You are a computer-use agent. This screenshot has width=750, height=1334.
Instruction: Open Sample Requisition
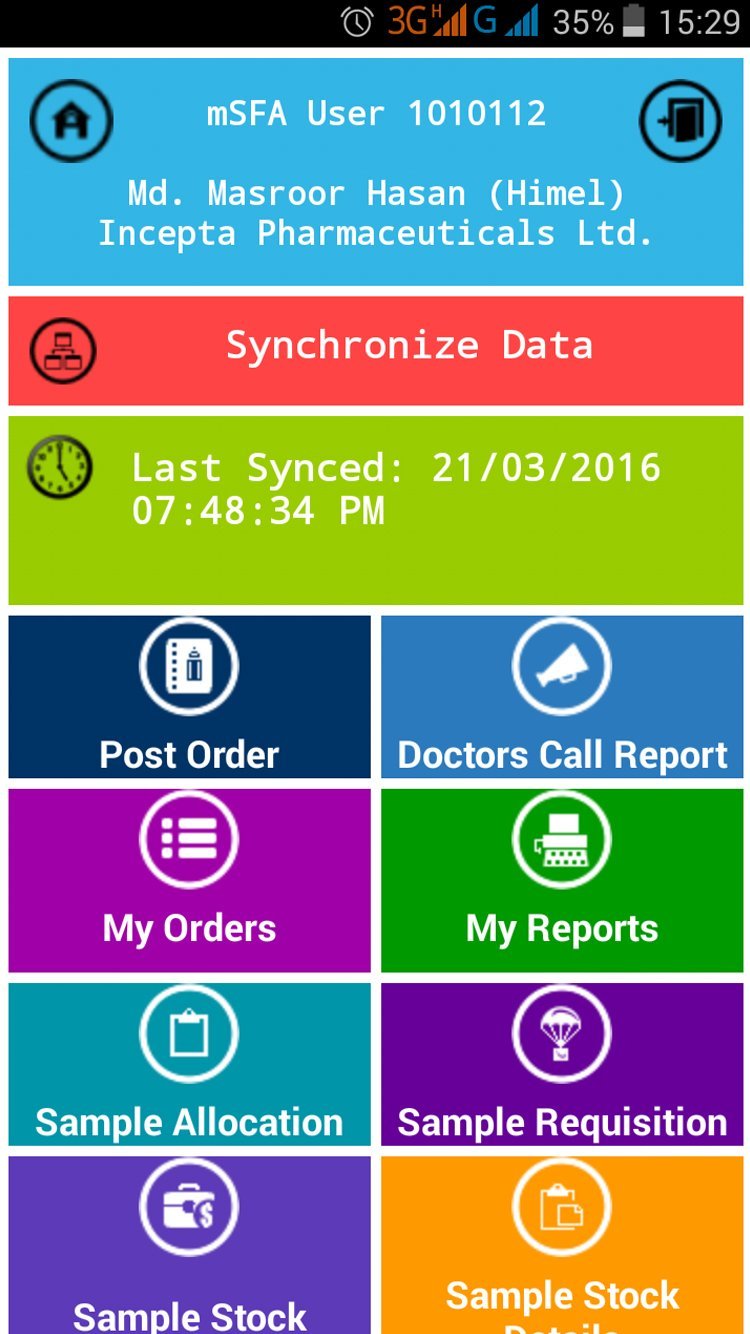point(562,1064)
